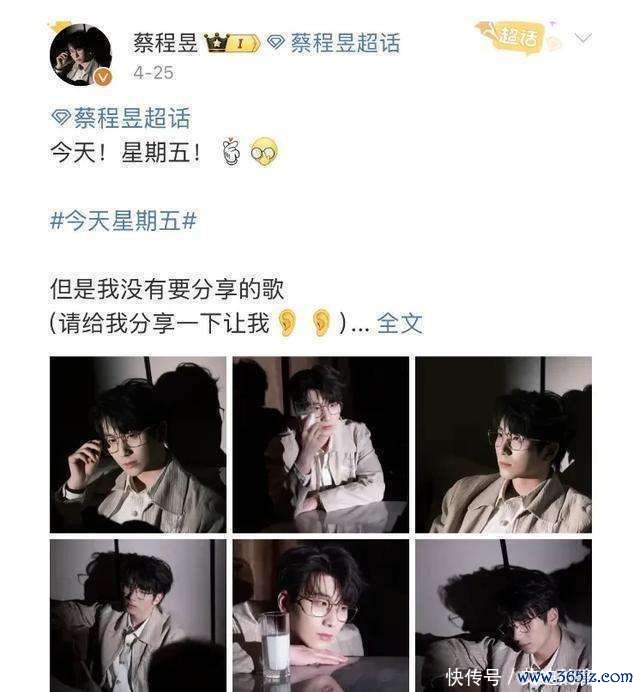View the photo with the glass of milk
Image resolution: width=640 pixels, height=692 pixels.
tap(320, 615)
